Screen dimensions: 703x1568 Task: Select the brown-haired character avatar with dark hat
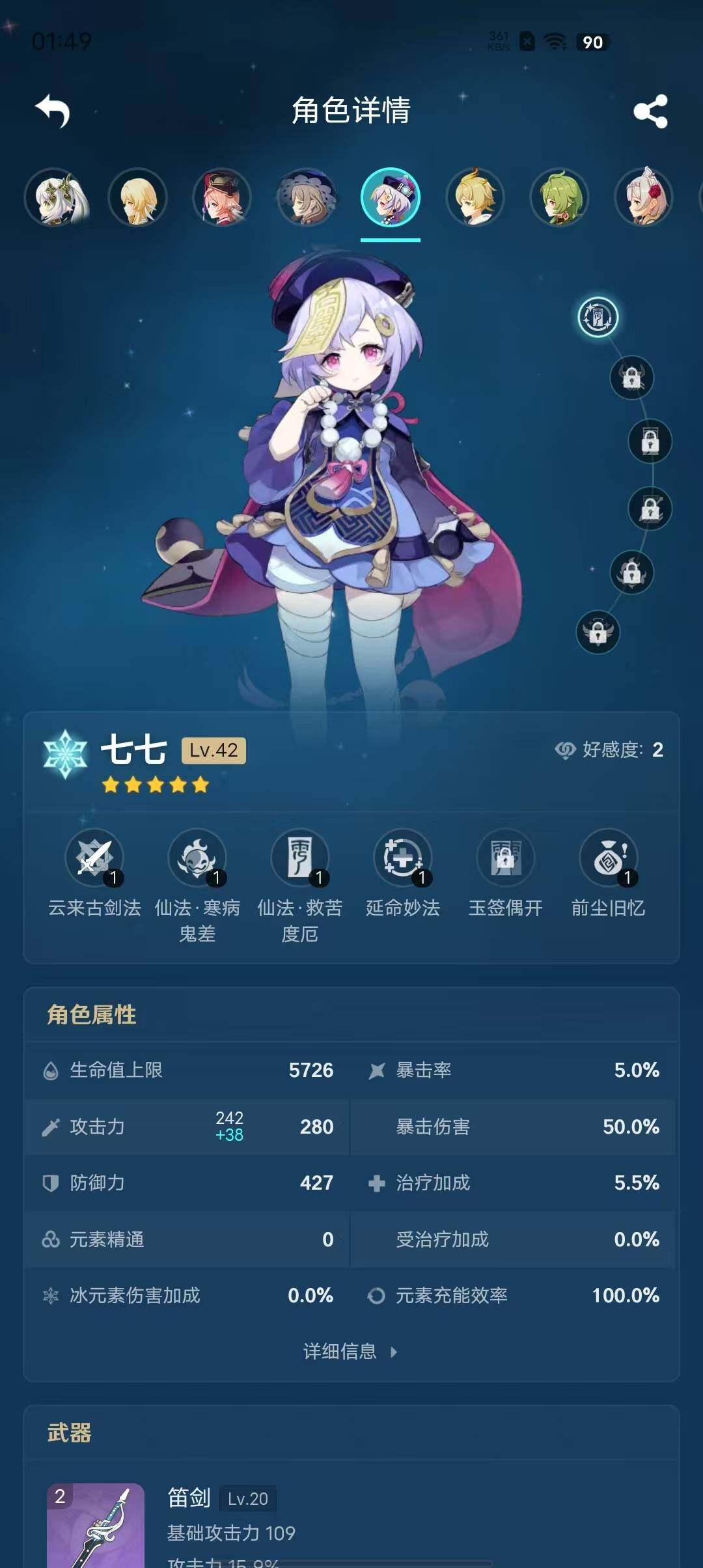tap(306, 198)
